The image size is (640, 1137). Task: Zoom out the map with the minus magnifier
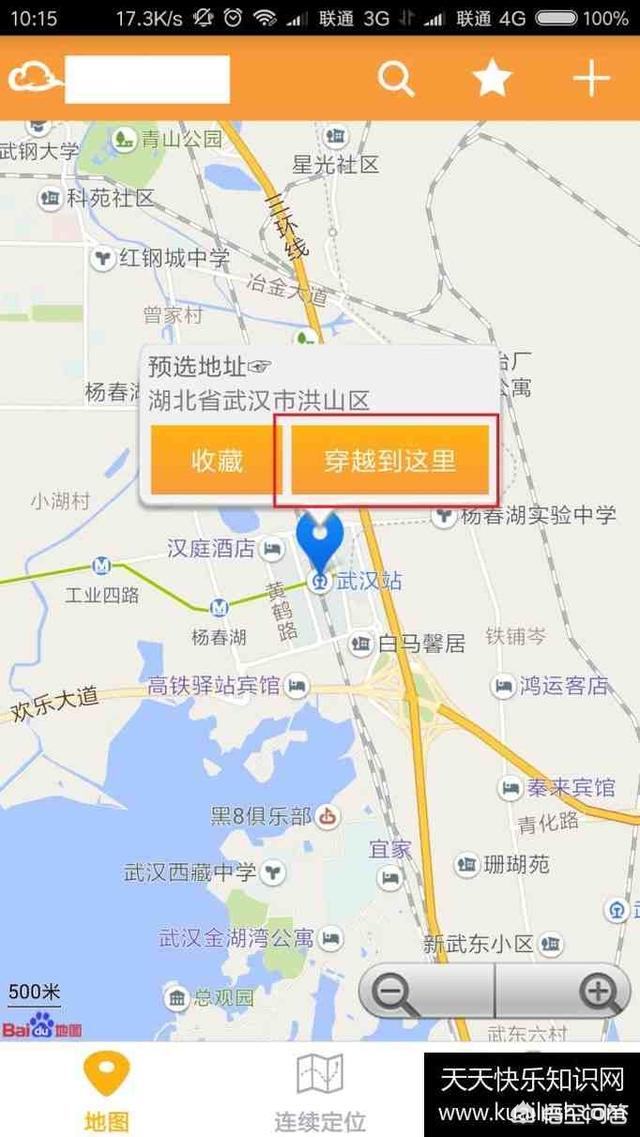[x=426, y=991]
